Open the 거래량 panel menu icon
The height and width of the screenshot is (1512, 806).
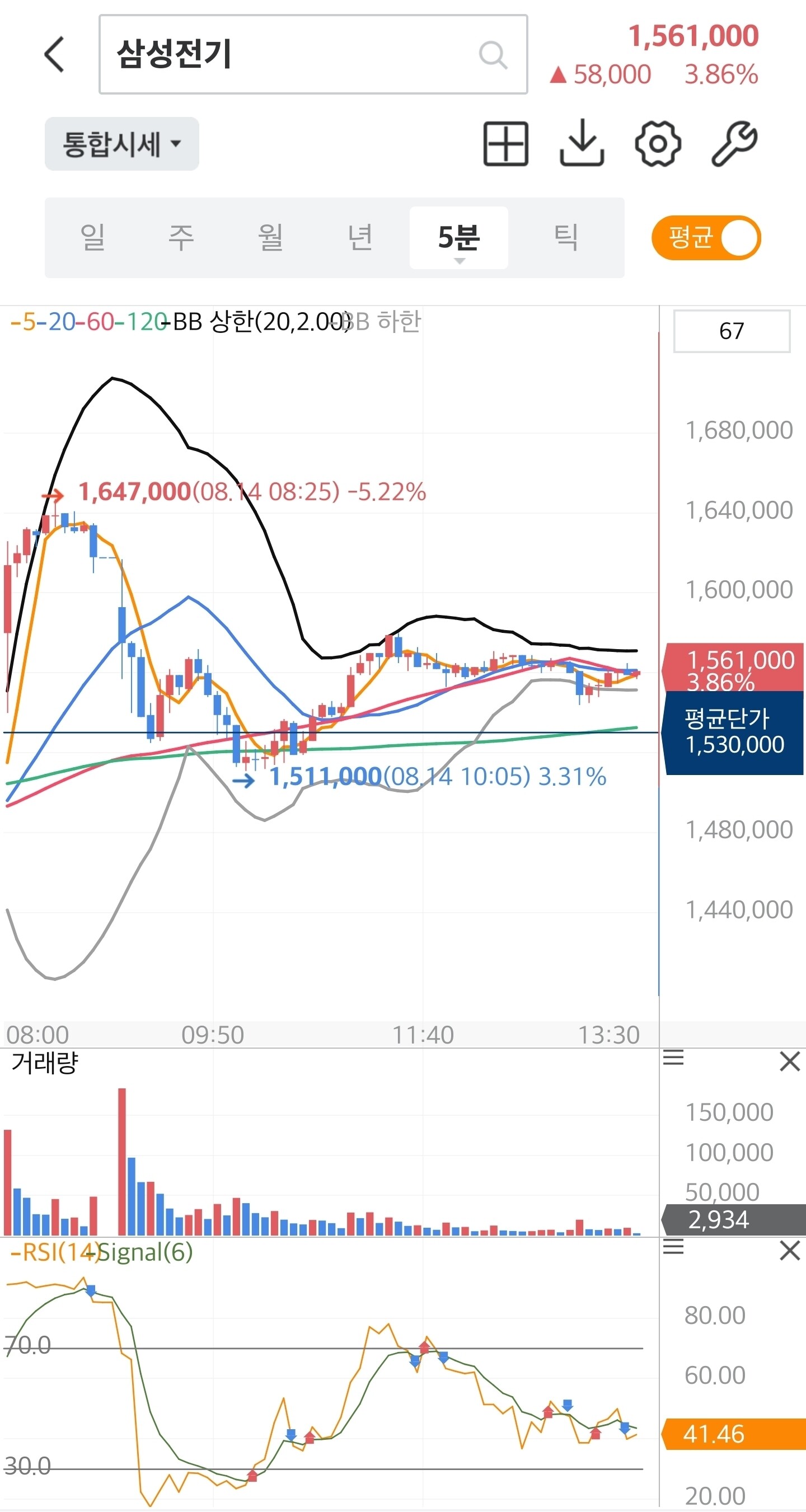673,1058
